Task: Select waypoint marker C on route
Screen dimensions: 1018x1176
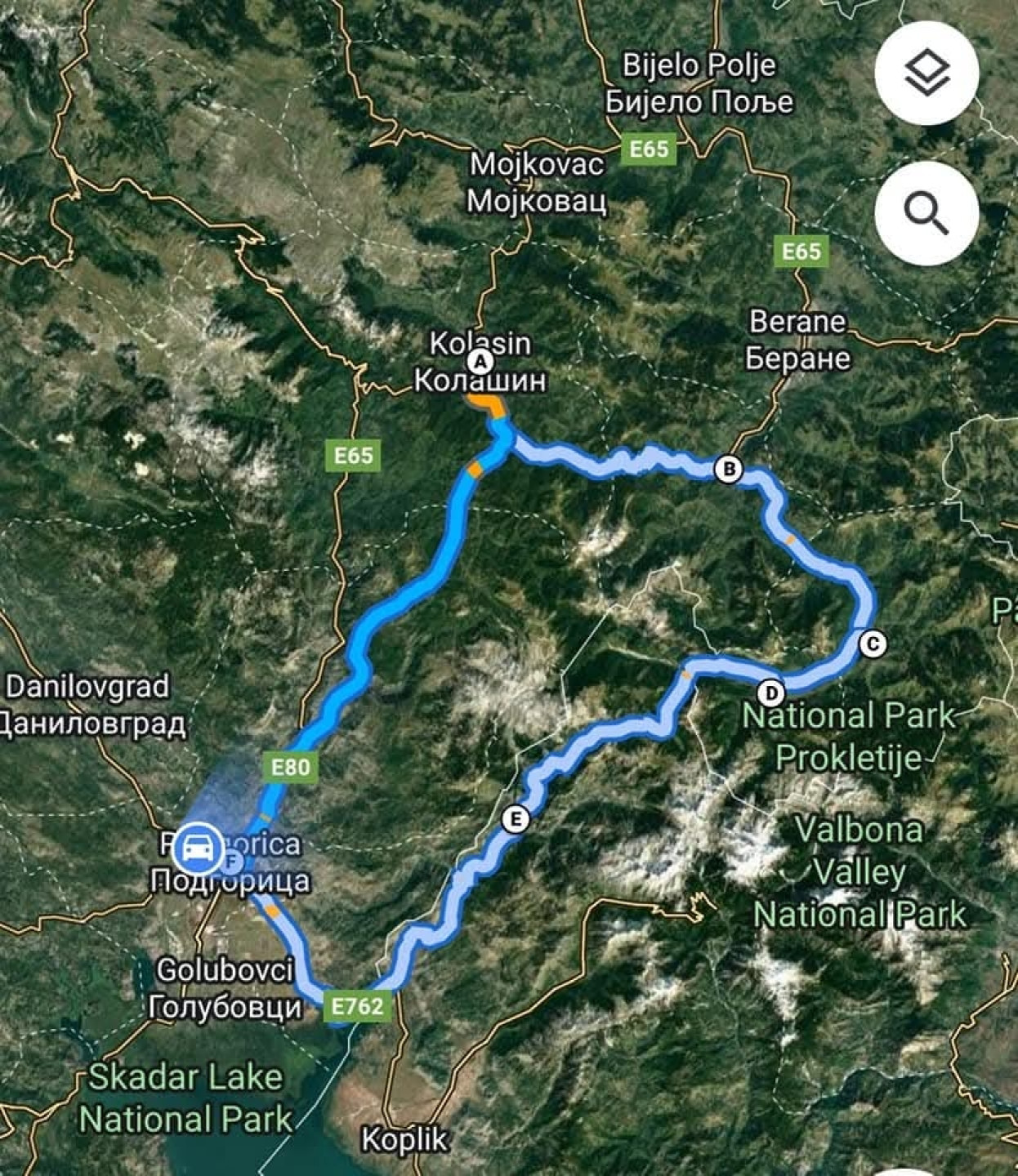Action: click(873, 644)
